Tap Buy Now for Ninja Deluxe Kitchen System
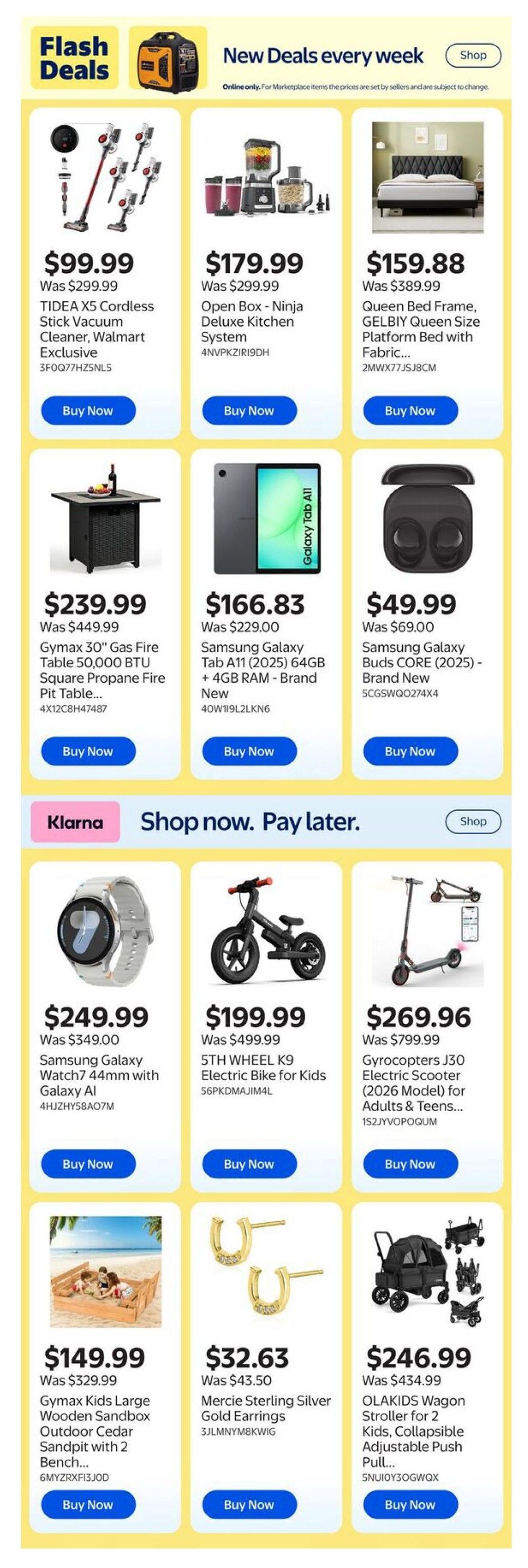This screenshot has width=528, height=1568. tap(249, 411)
